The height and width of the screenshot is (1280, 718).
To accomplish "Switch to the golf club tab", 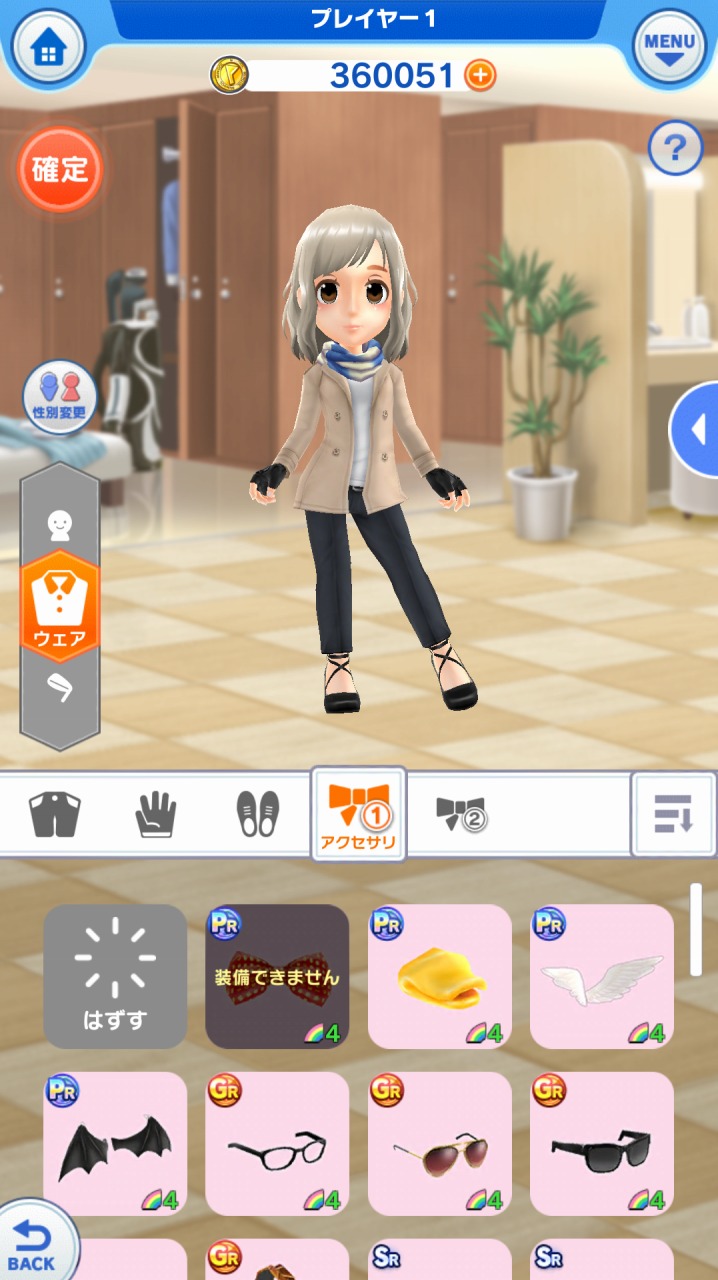I will 60,687.
